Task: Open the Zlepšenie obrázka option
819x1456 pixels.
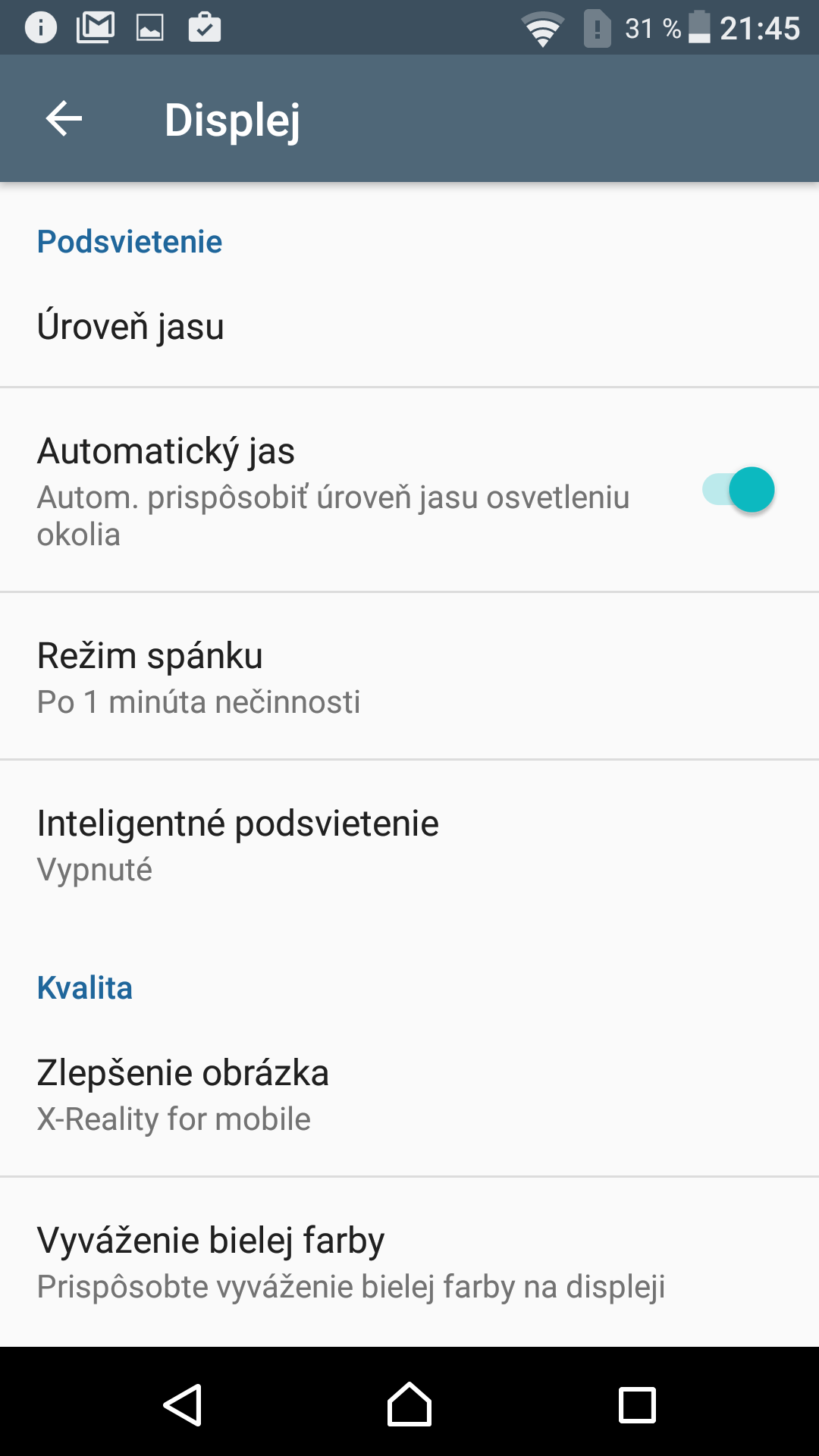Action: (x=409, y=1094)
